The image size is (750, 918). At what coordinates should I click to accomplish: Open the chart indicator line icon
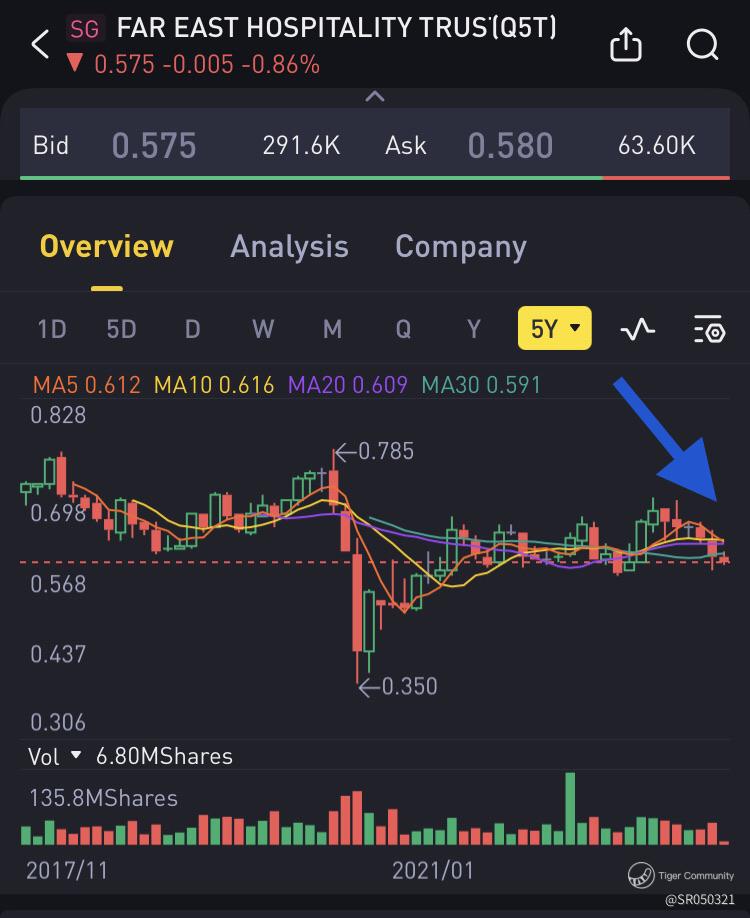coord(638,330)
